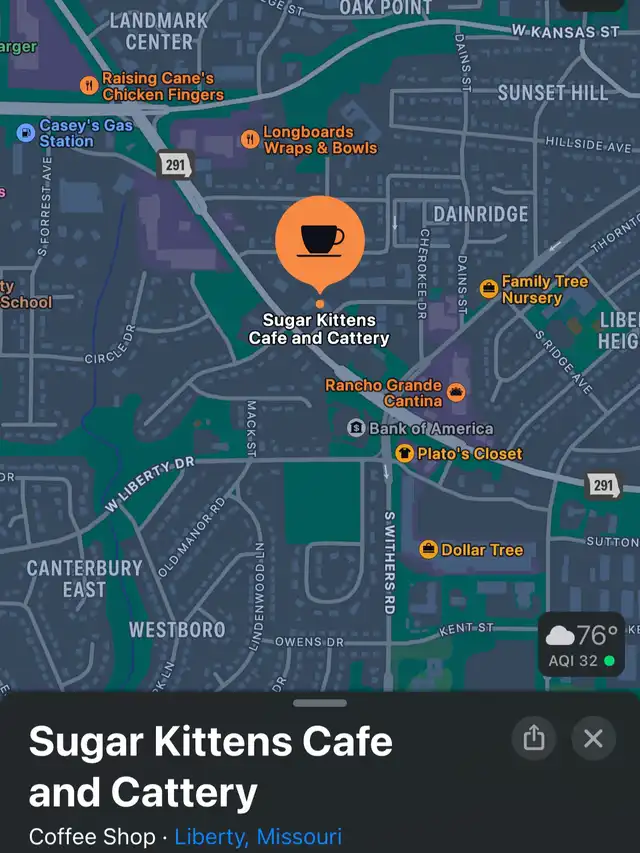This screenshot has width=640, height=853.
Task: Close the Sugar Kittens place card
Action: point(593,739)
